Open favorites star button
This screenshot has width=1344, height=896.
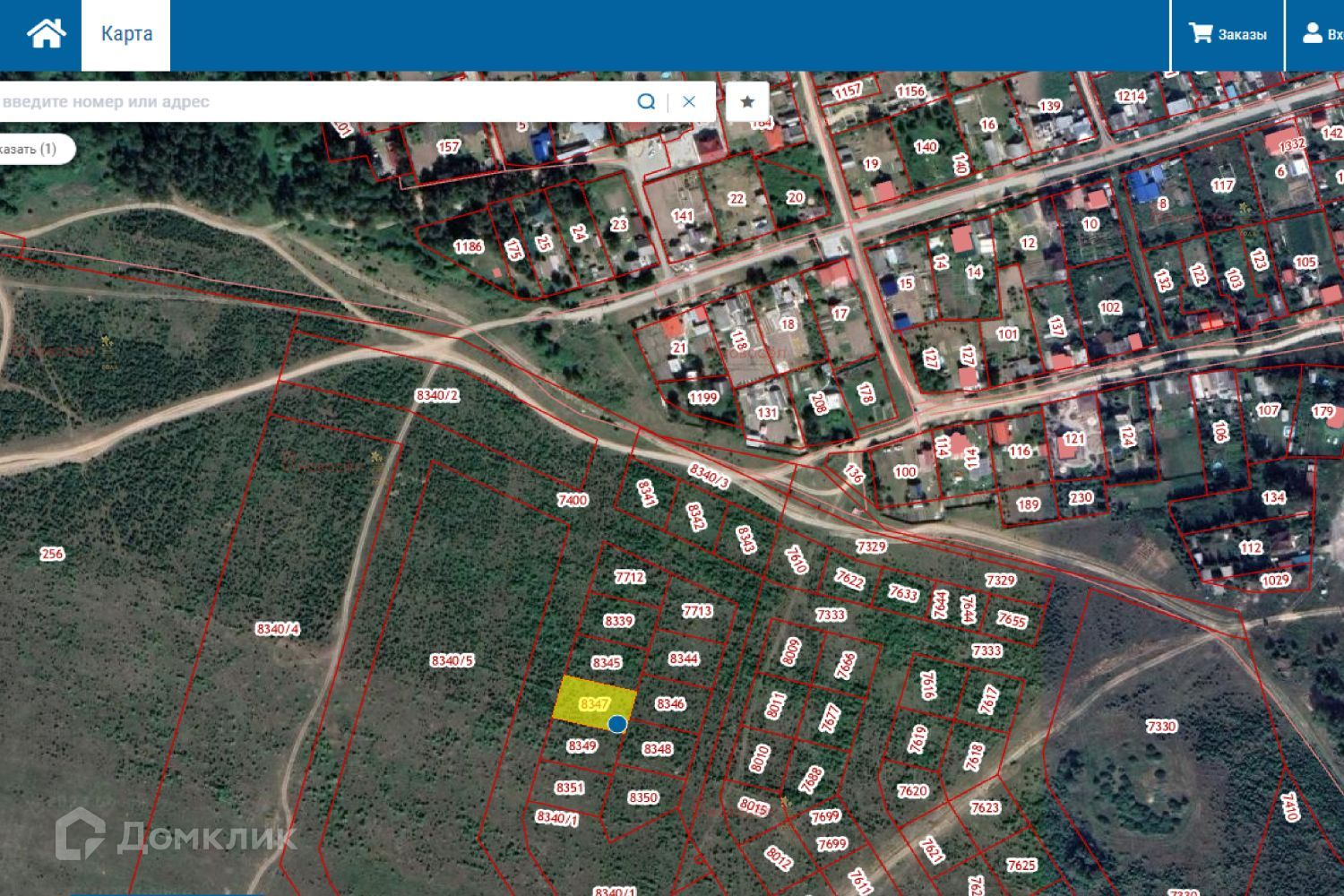747,101
